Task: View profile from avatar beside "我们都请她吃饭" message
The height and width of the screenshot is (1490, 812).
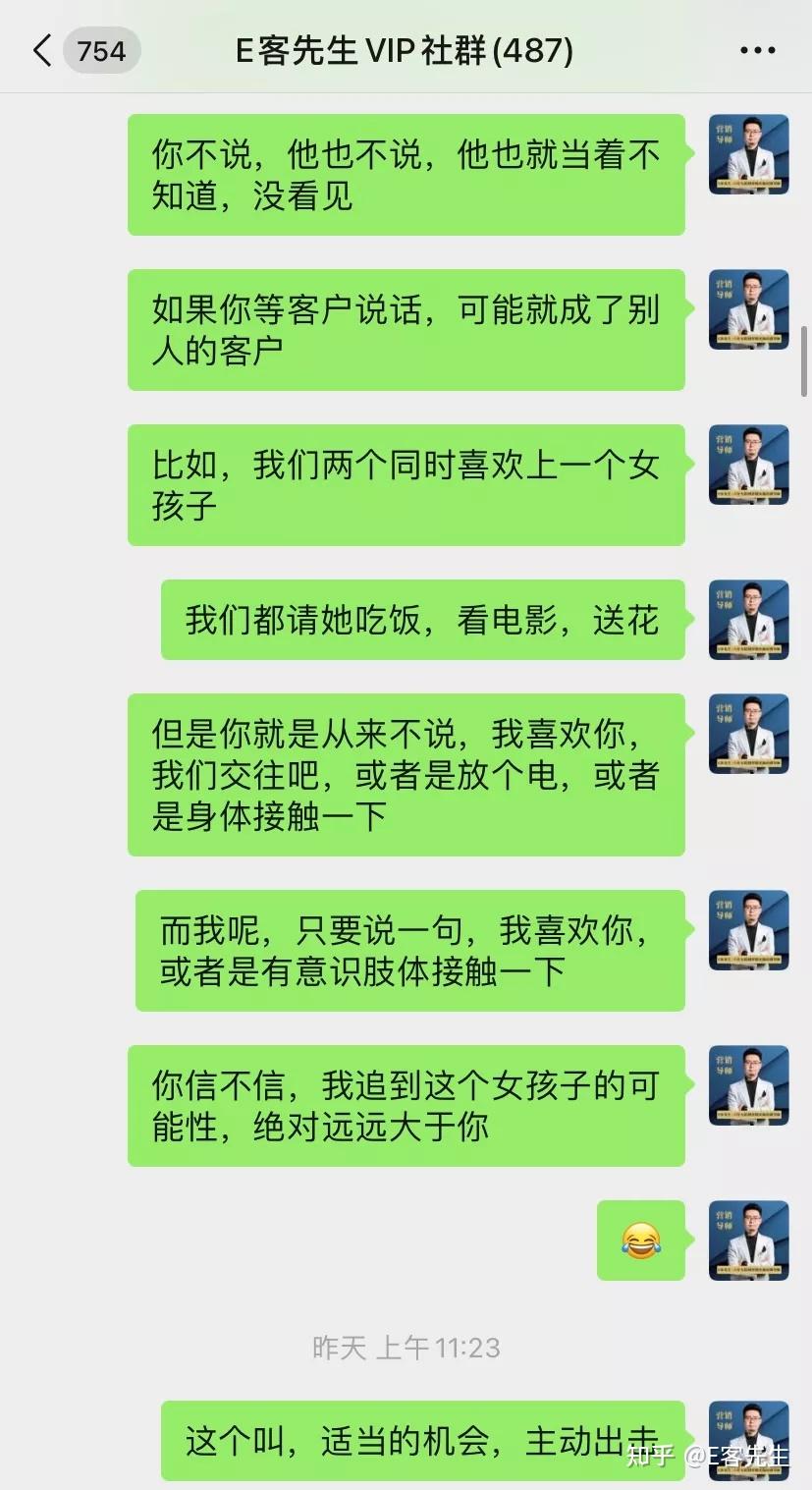Action: 748,620
